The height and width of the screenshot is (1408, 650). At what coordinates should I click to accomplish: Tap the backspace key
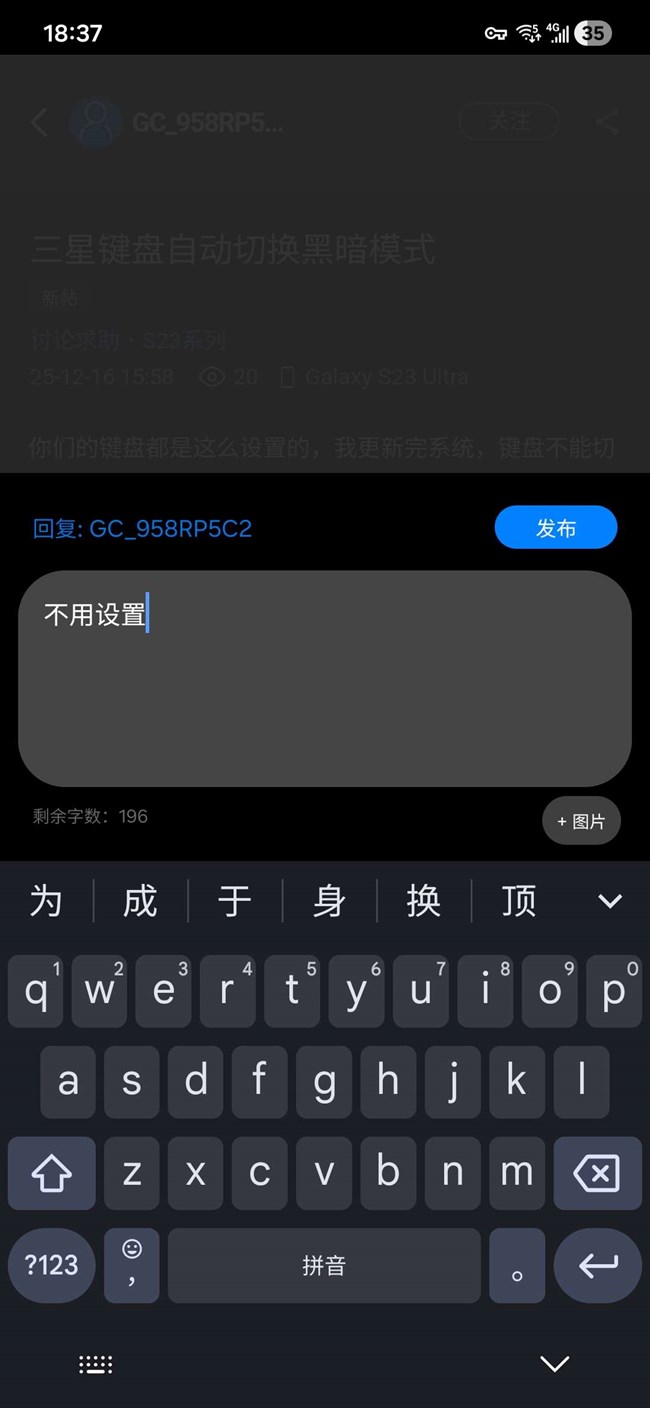tap(597, 1173)
